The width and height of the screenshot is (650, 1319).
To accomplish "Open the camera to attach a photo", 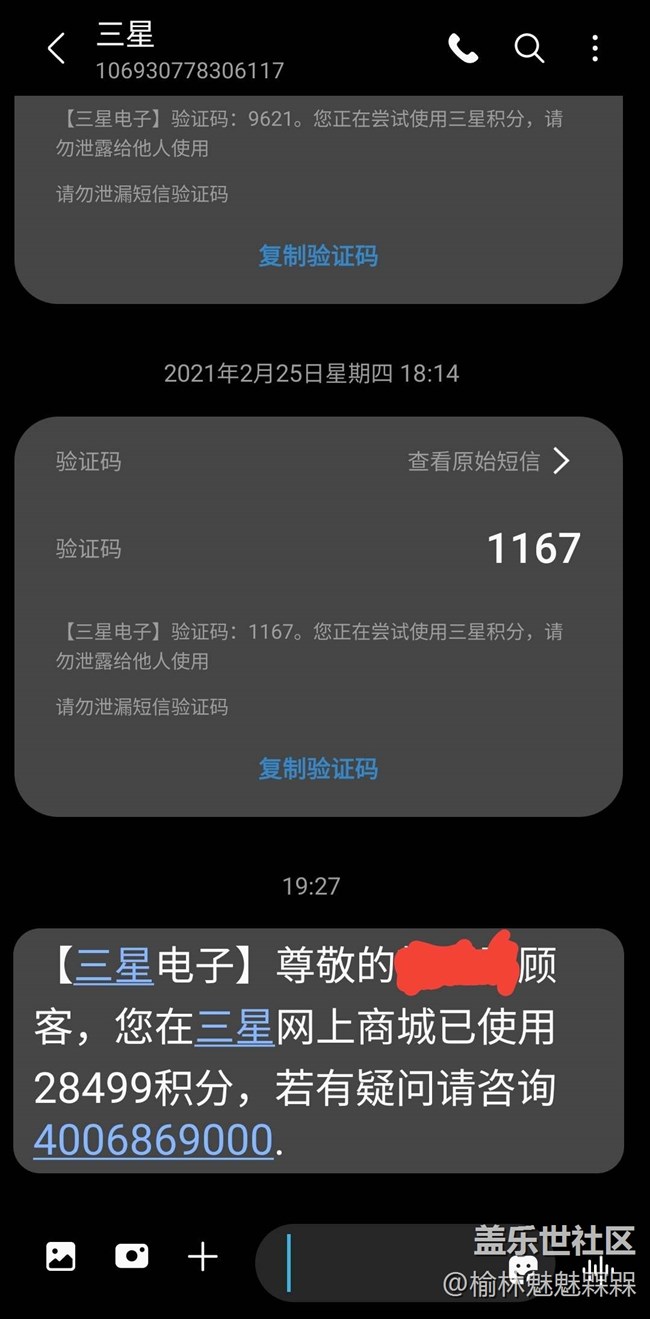I will click(x=132, y=1256).
